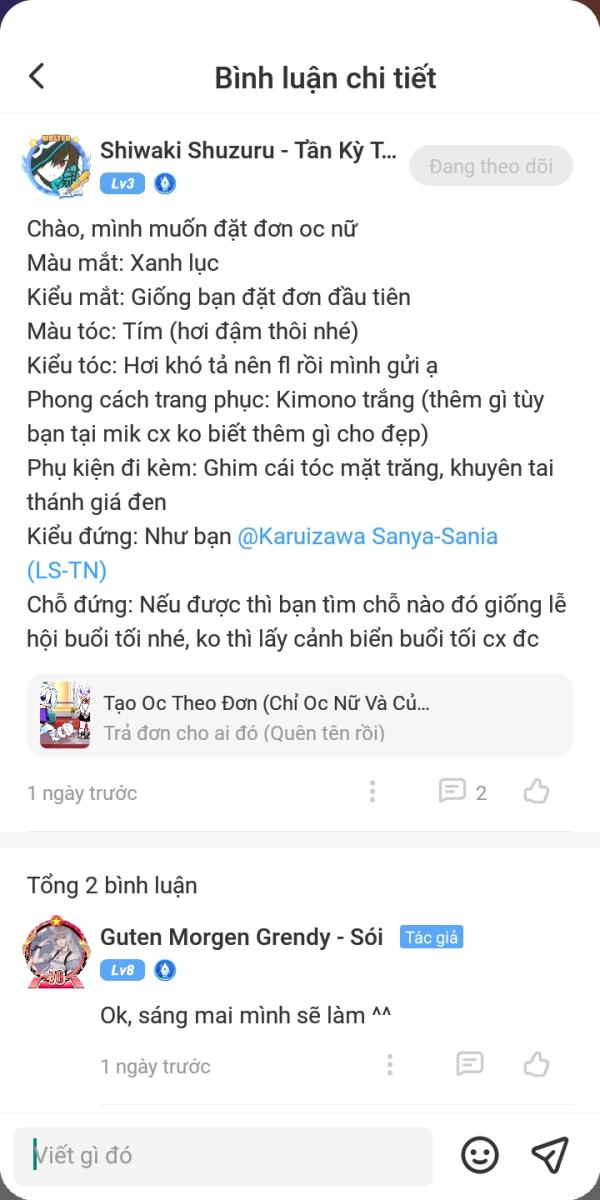
Task: Open the Tạo Oc Theo Đơn post card
Action: [x=300, y=716]
